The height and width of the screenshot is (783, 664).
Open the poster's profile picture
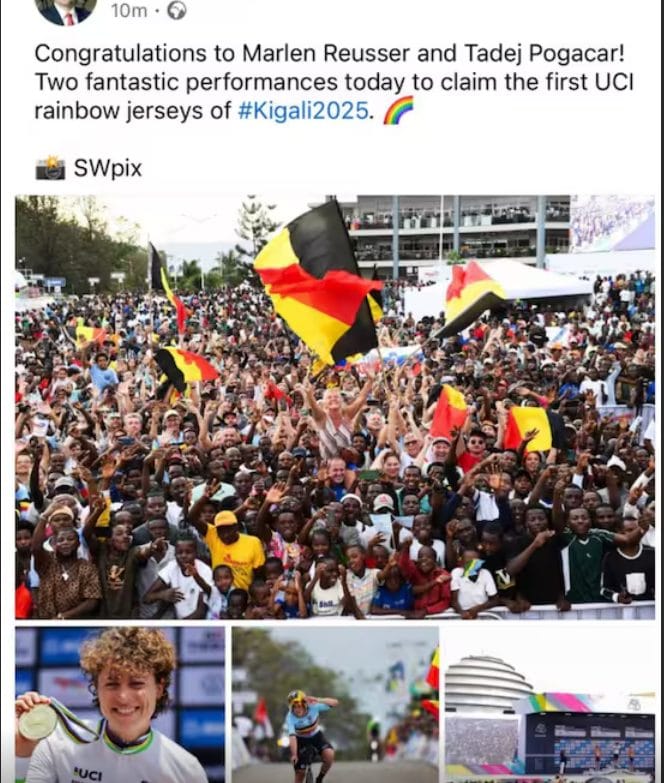[65, 10]
